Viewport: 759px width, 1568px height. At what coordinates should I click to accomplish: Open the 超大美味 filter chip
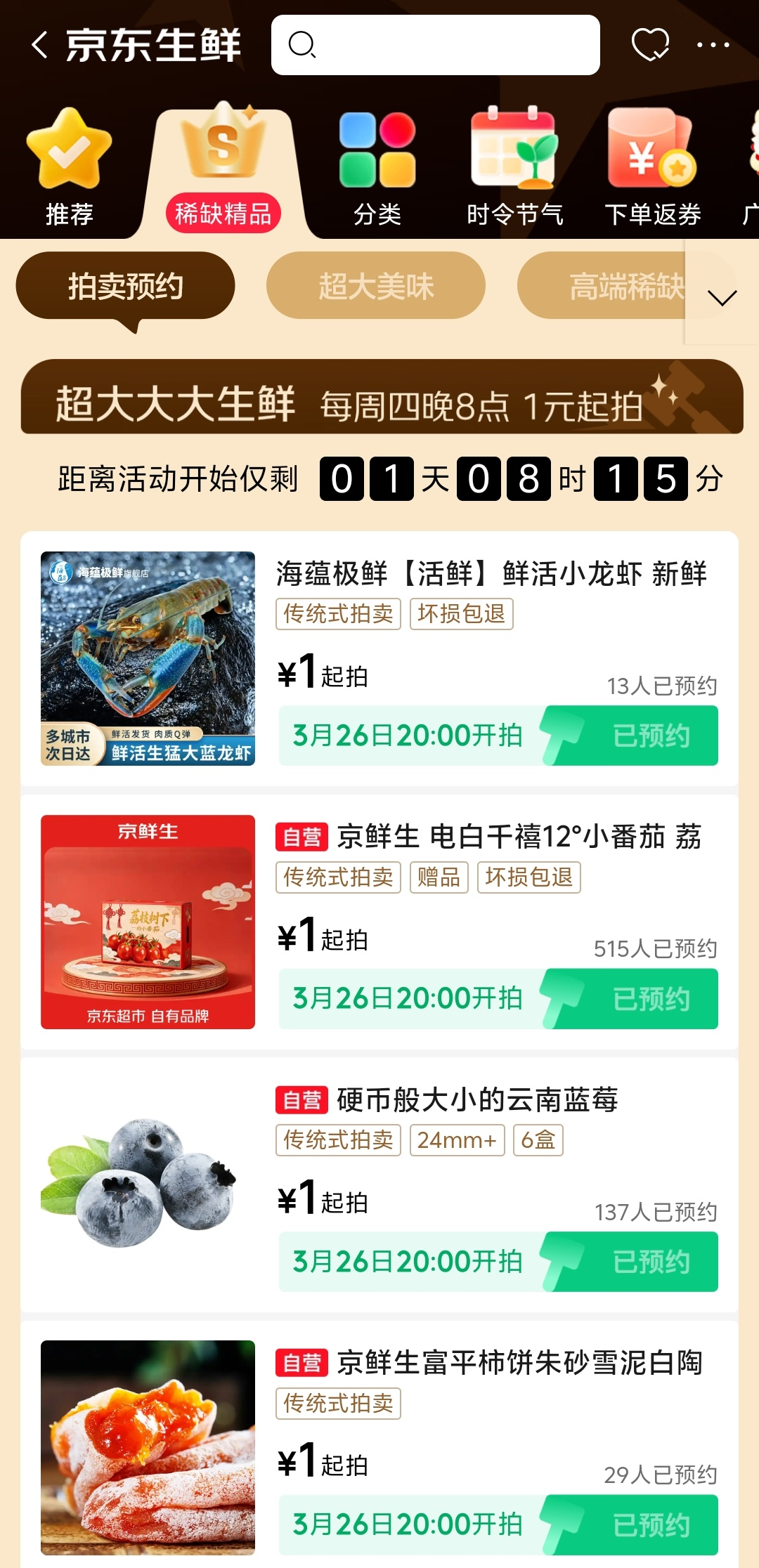click(x=375, y=285)
